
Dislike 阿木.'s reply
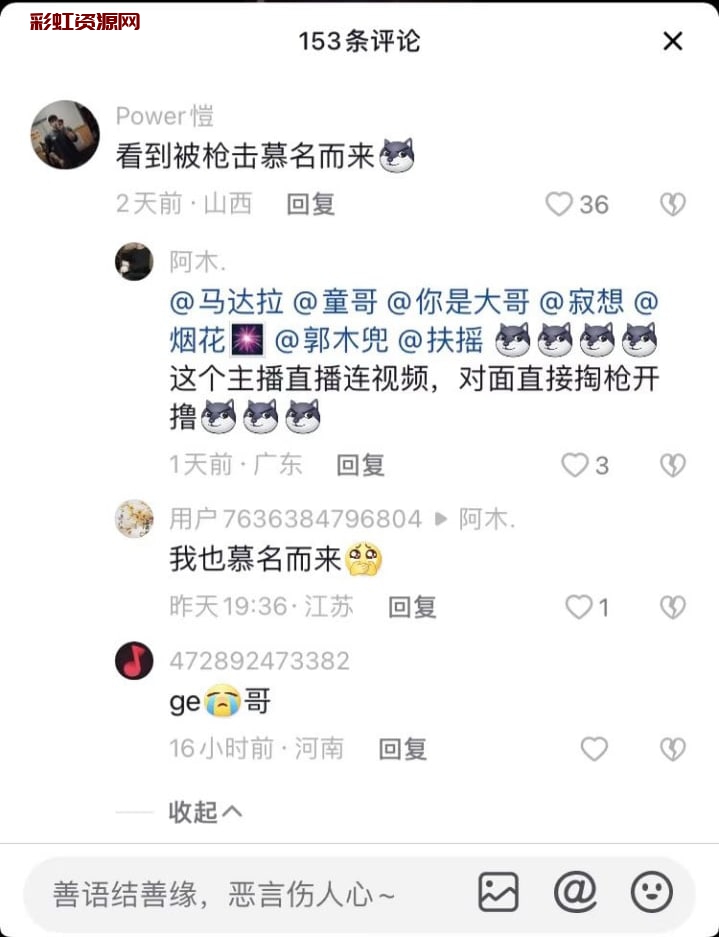pyautogui.click(x=672, y=465)
